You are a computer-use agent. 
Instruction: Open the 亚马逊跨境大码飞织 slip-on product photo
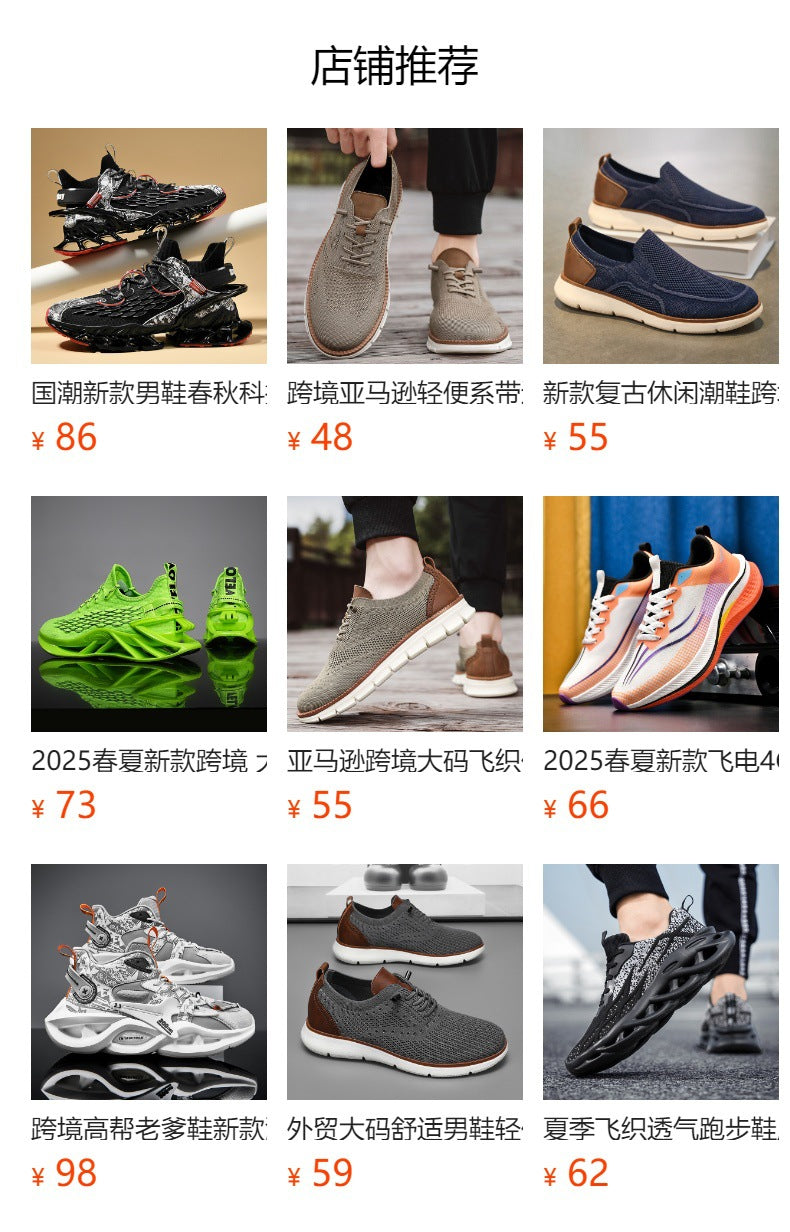(405, 614)
